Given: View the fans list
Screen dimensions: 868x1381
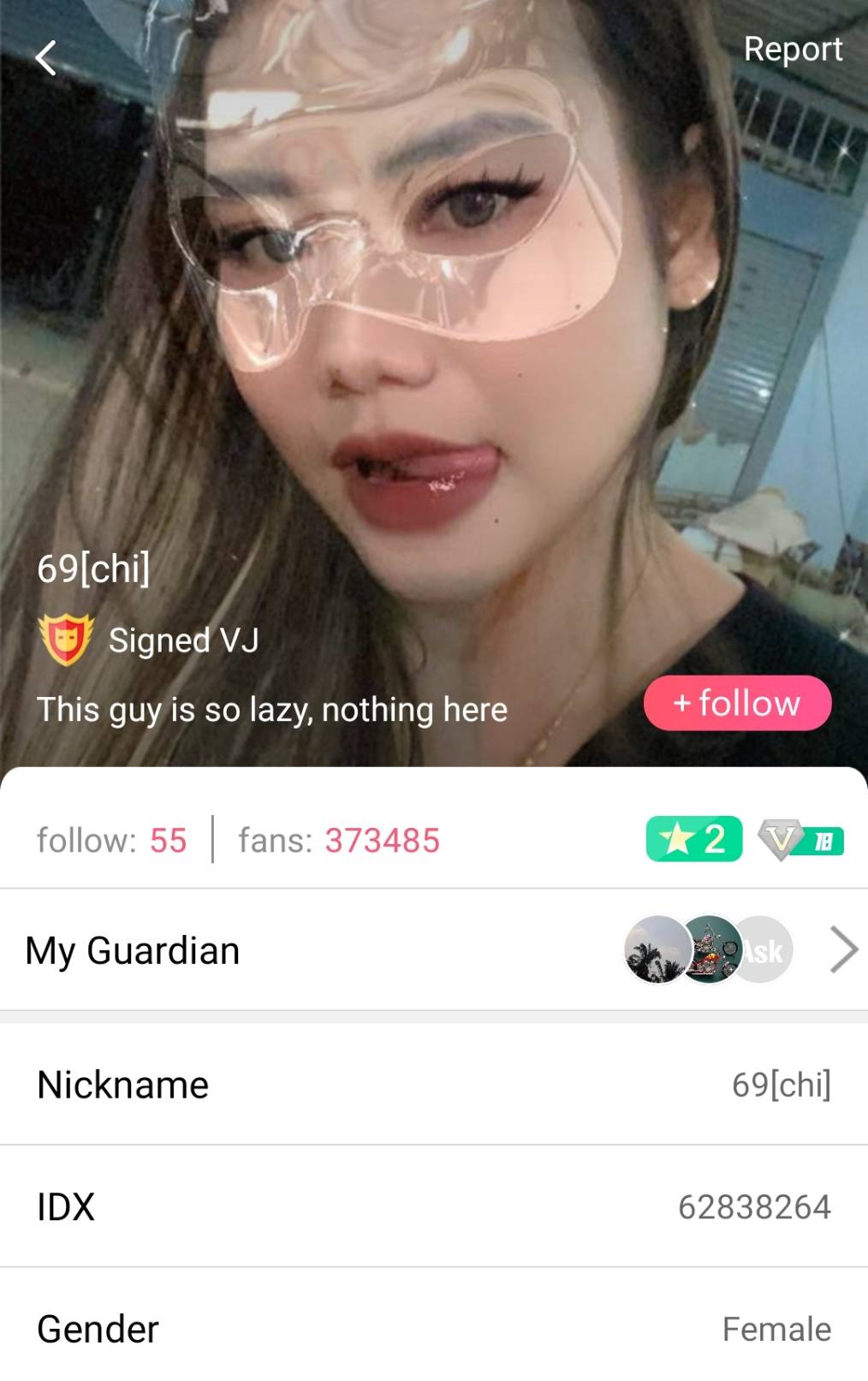Looking at the screenshot, I should [339, 841].
